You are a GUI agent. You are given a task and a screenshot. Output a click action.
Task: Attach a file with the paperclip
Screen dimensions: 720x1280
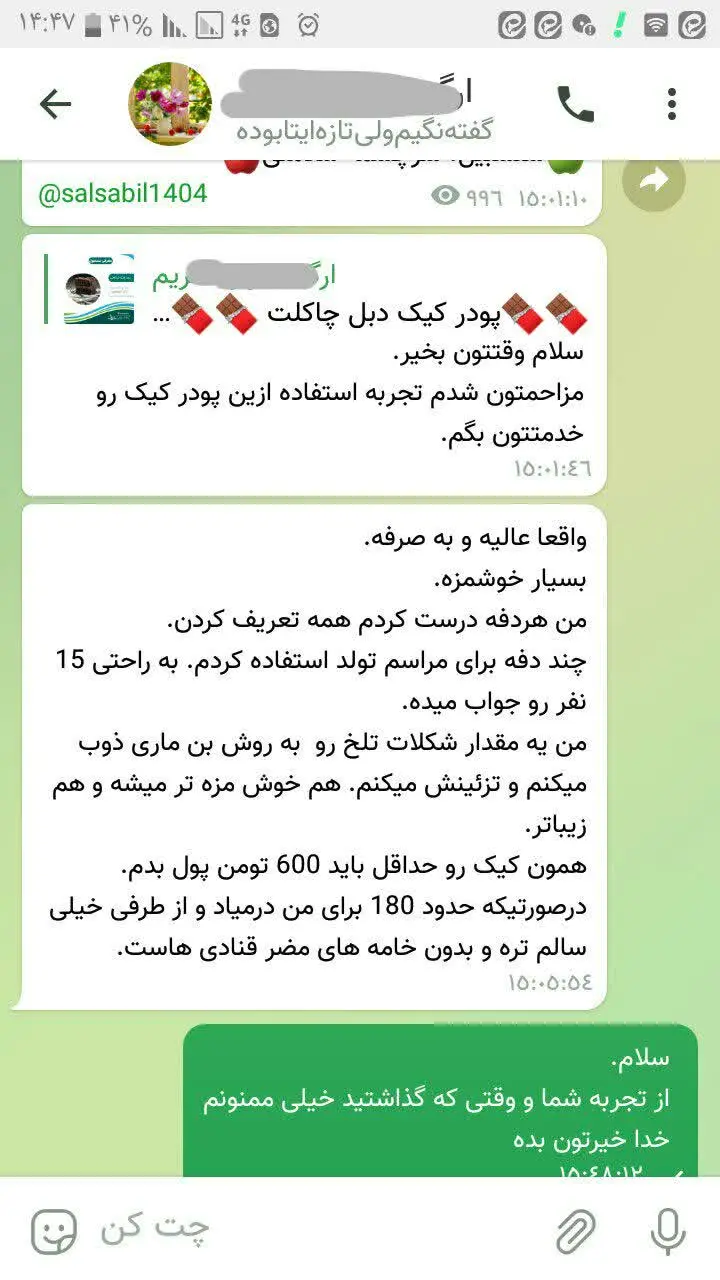576,1231
